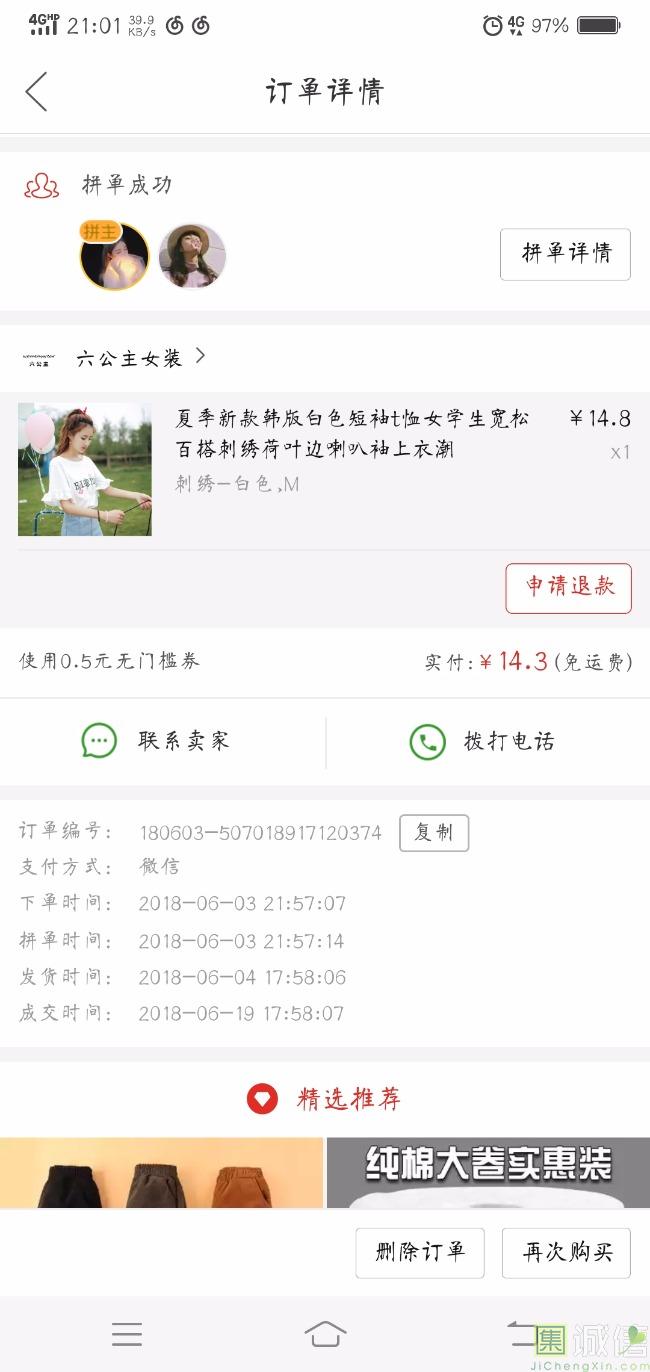Delete this order with 删除订单
Image resolution: width=650 pixels, height=1372 pixels.
tap(420, 1252)
